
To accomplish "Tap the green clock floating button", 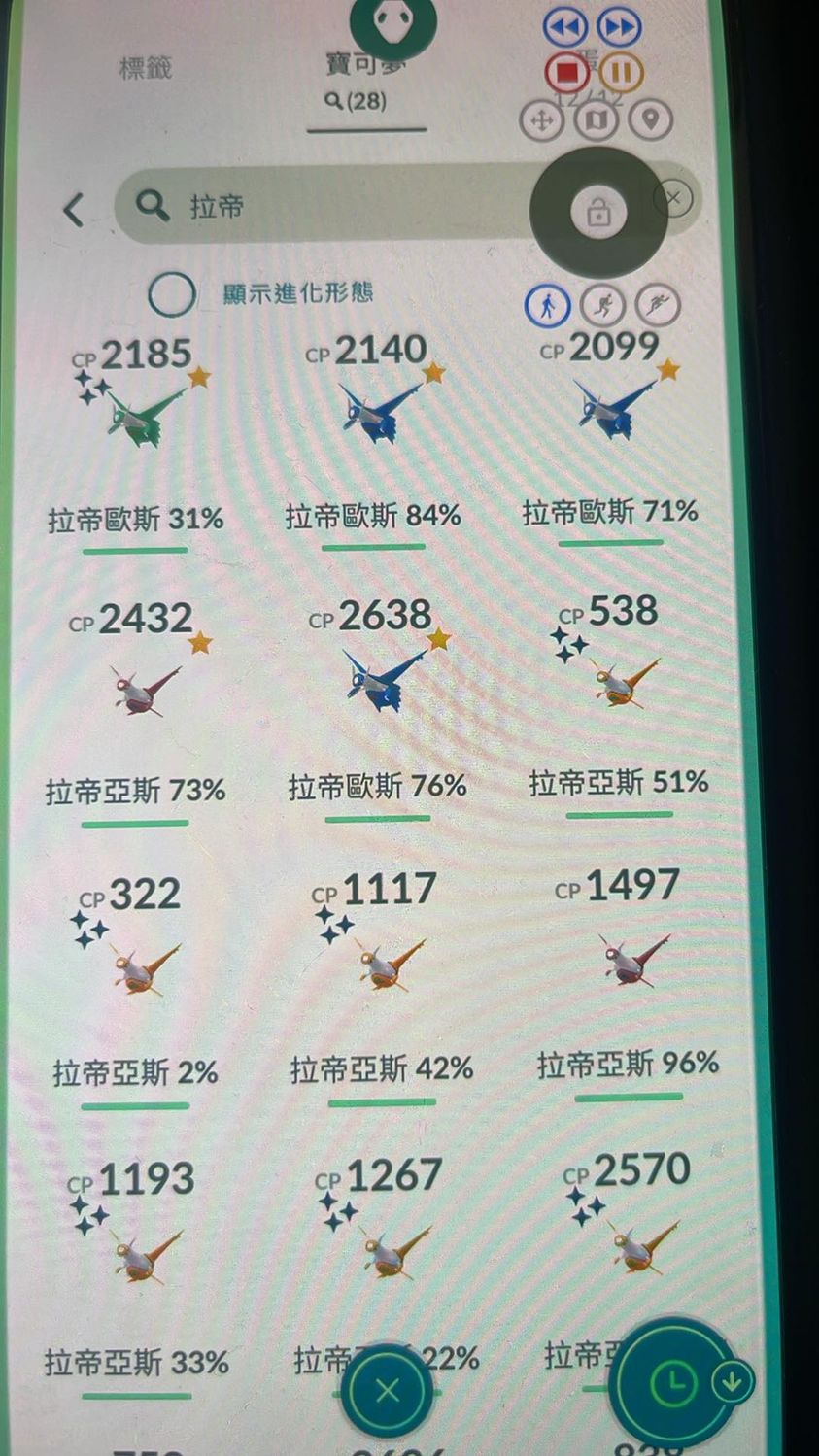I will pos(671,1381).
